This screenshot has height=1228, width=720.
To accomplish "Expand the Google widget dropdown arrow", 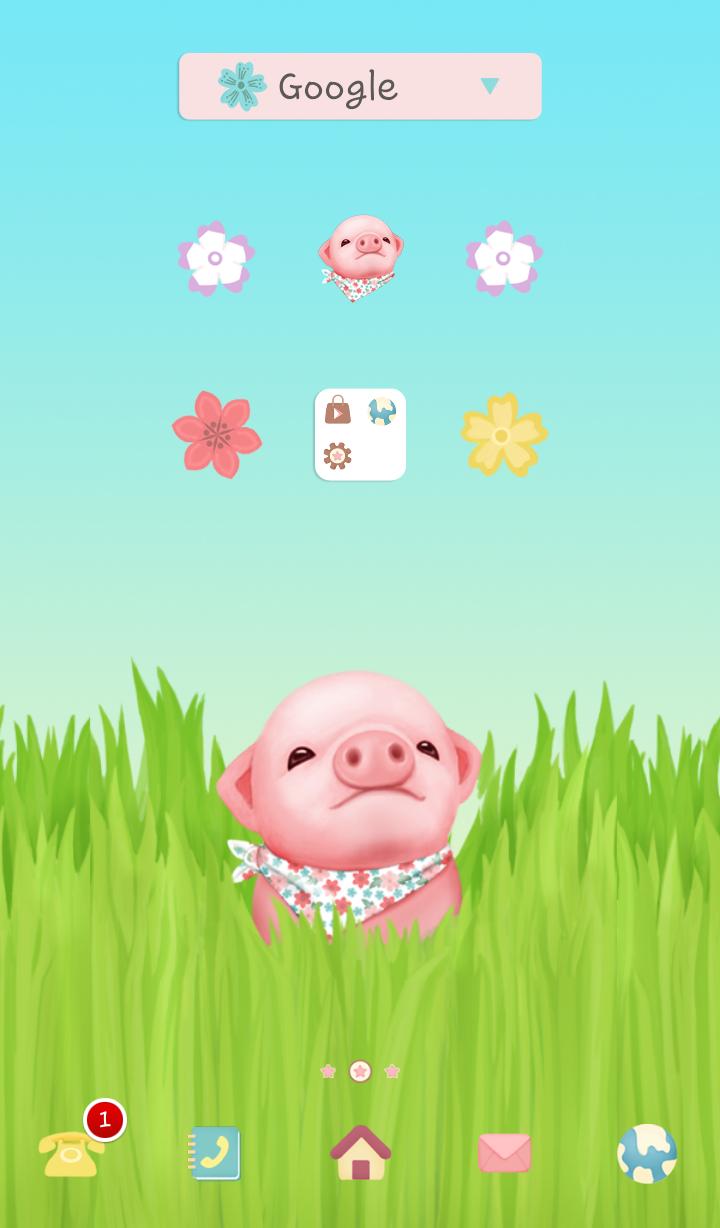I will tap(489, 86).
